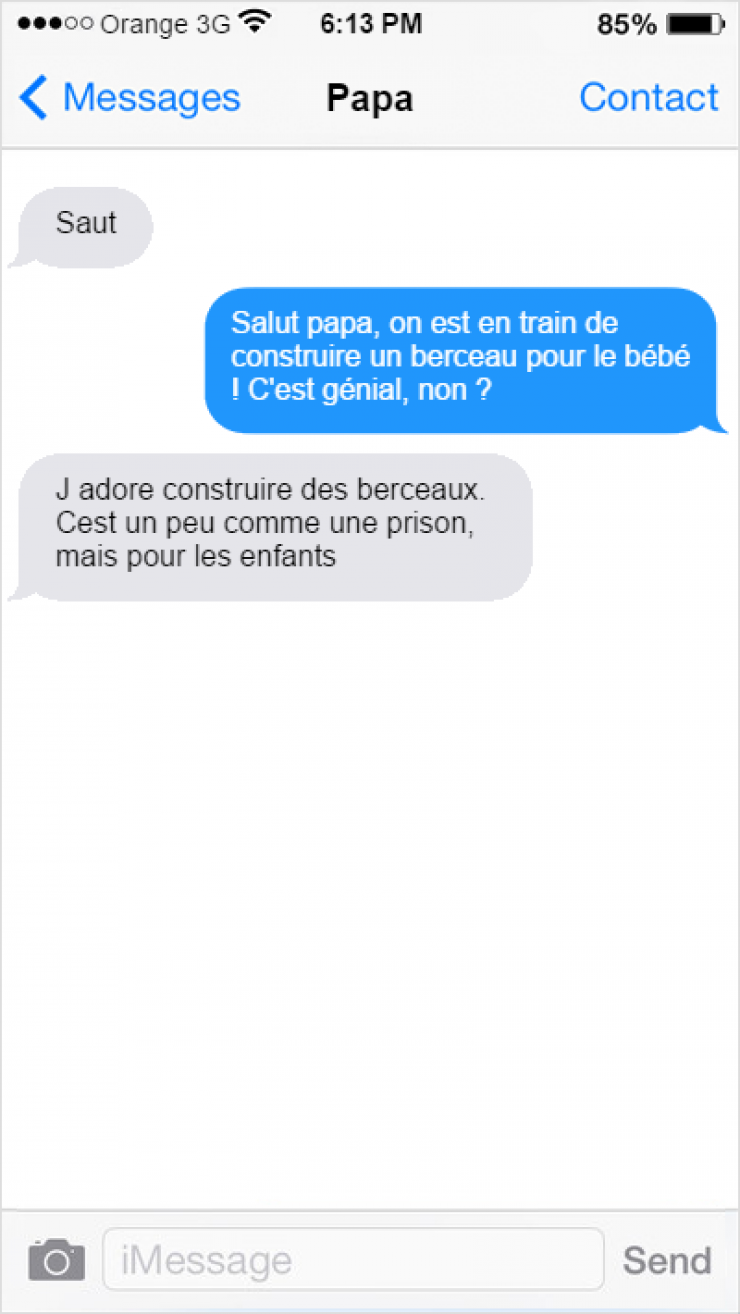Open the camera attachment icon
The height and width of the screenshot is (1314, 740).
pos(56,1259)
